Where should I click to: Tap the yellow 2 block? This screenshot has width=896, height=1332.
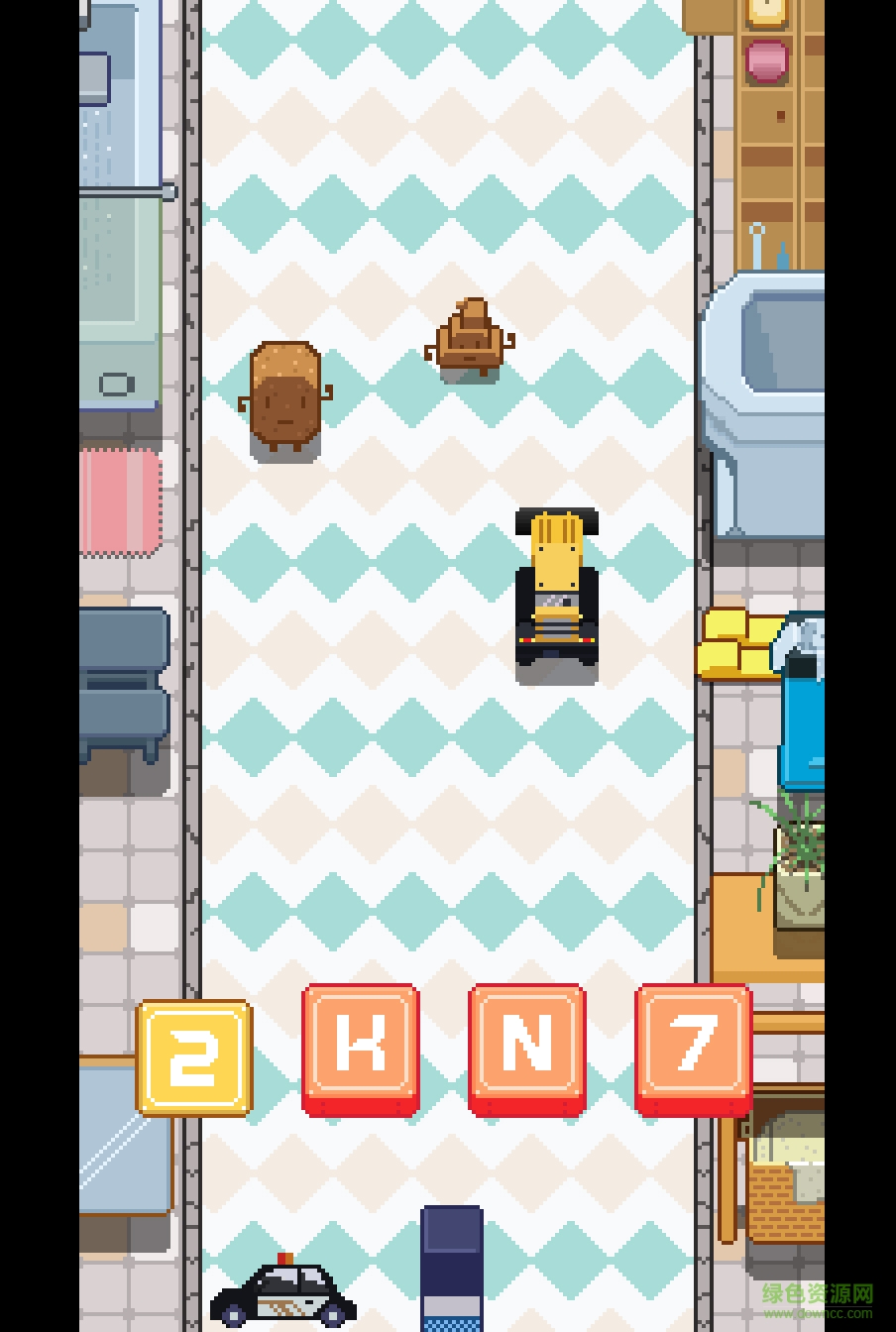coord(194,1057)
